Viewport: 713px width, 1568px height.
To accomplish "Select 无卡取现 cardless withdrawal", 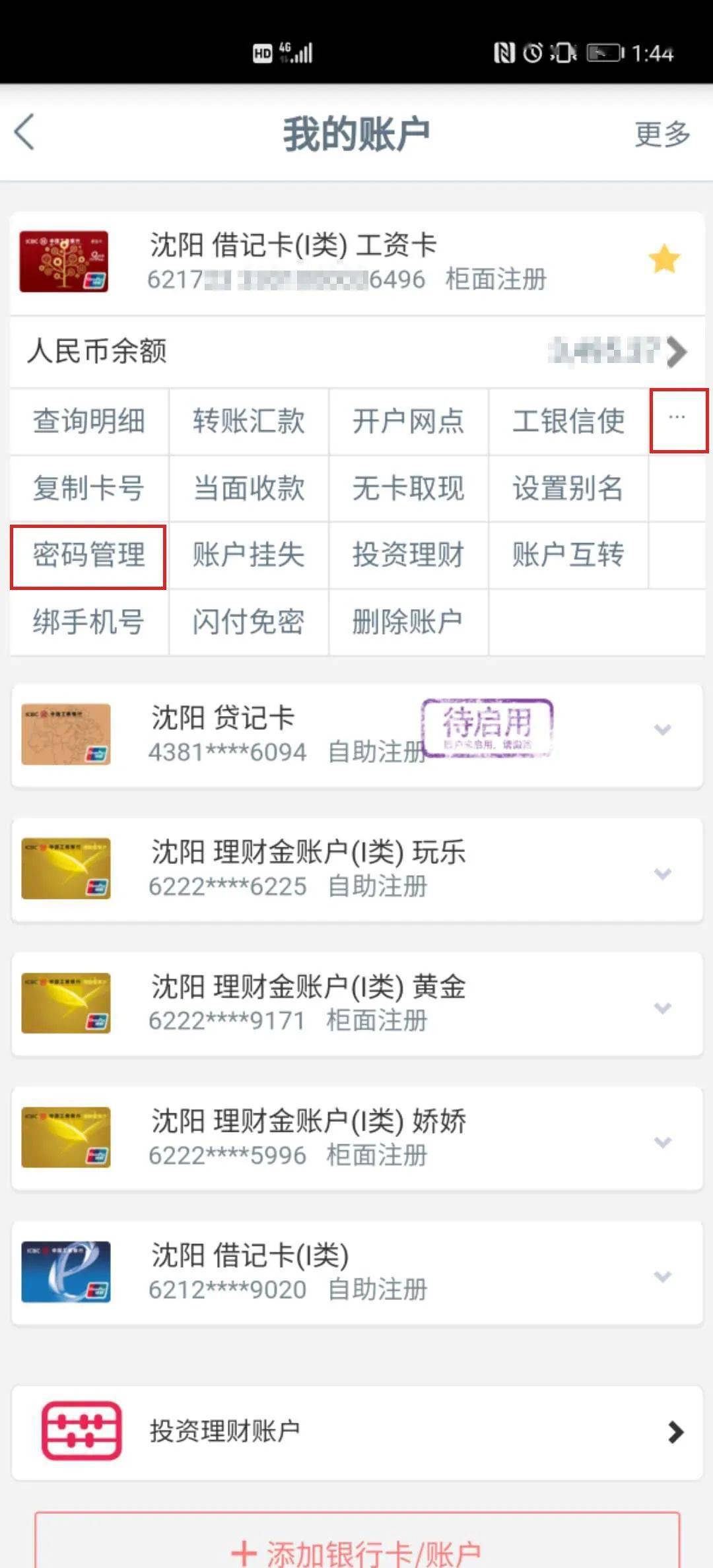I will tap(408, 488).
